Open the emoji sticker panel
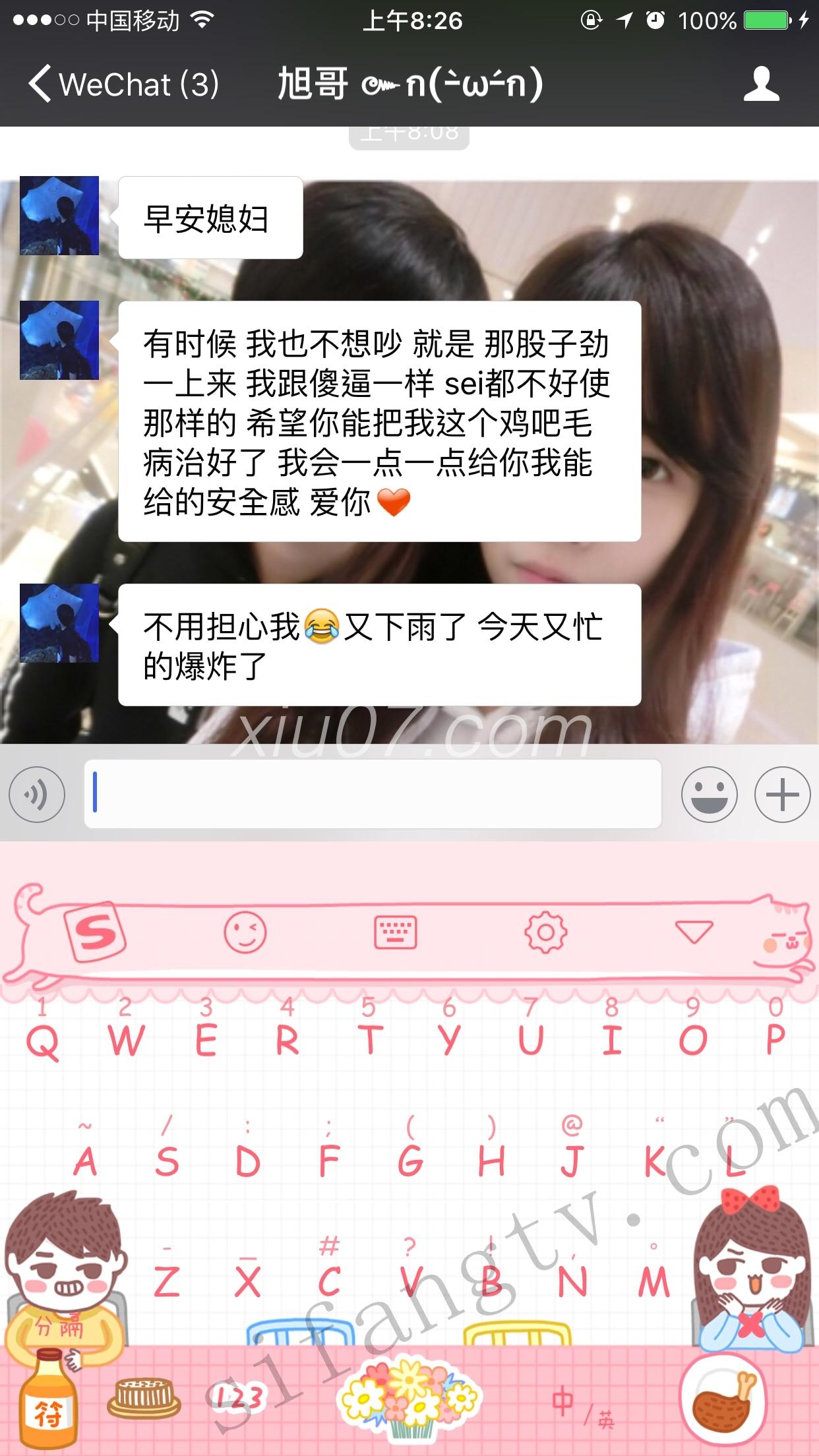The image size is (819, 1456). point(709,795)
